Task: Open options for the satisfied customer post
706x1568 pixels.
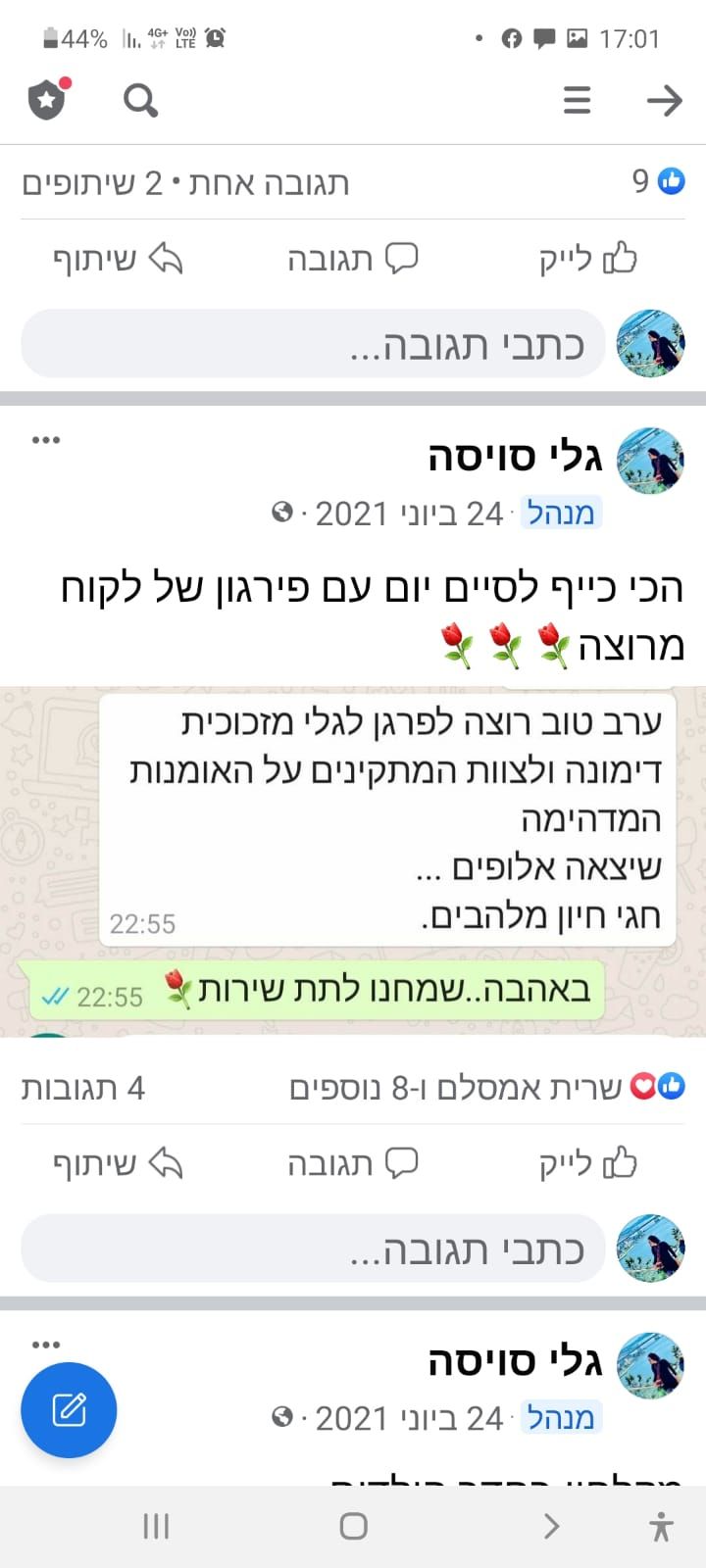Action: coord(46,440)
